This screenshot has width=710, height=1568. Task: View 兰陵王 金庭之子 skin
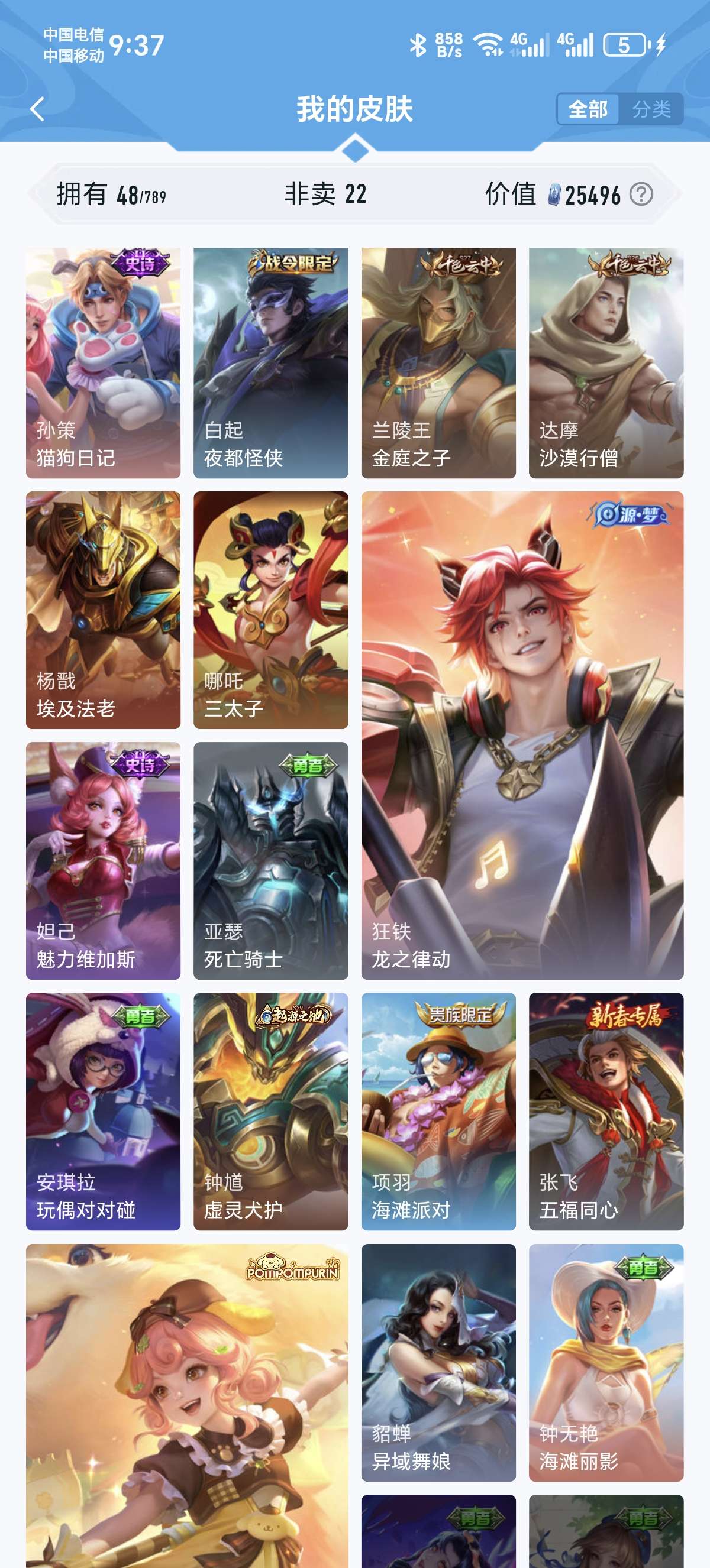pyautogui.click(x=438, y=362)
